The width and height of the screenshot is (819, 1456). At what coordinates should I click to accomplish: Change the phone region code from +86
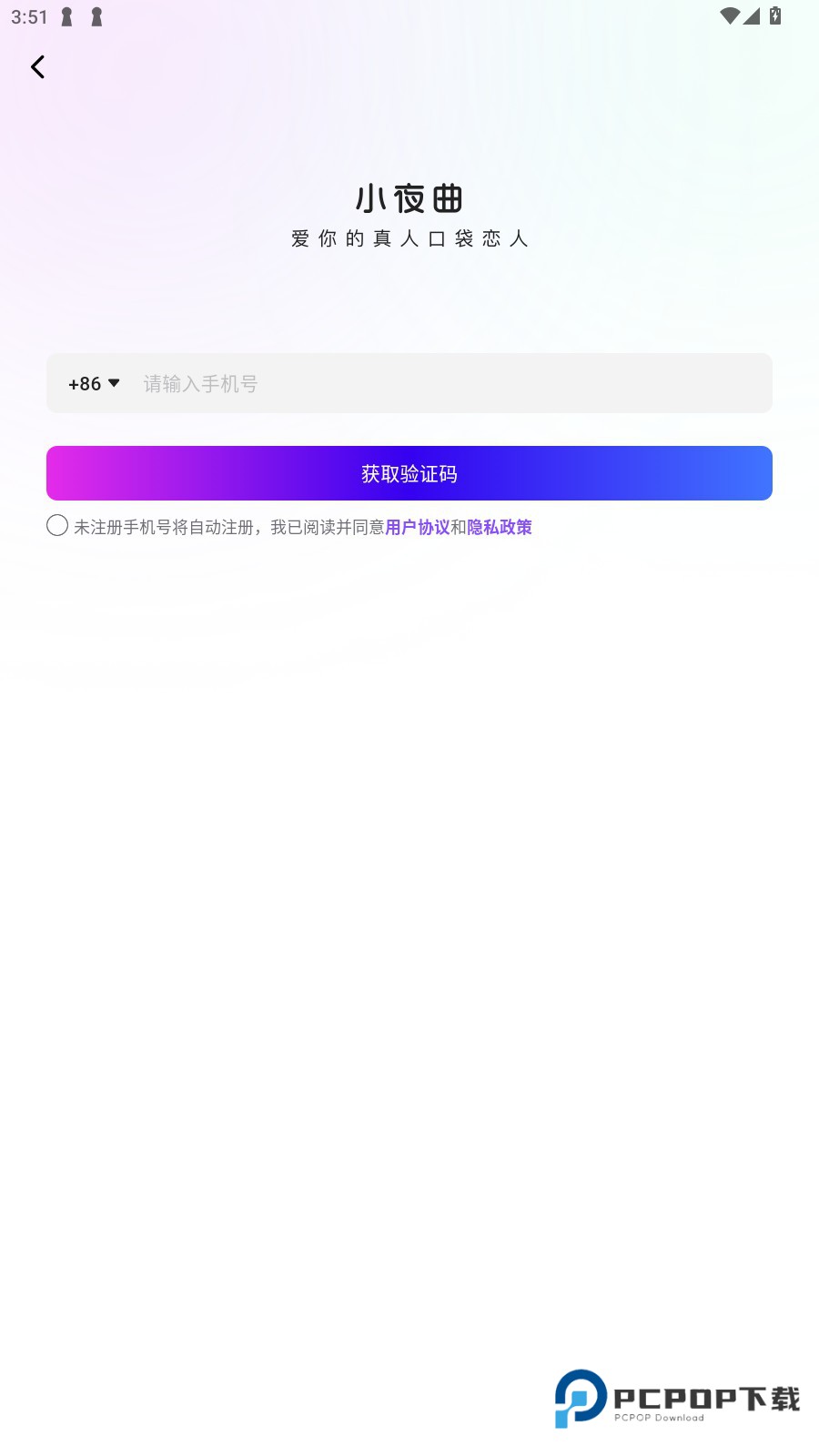click(93, 383)
